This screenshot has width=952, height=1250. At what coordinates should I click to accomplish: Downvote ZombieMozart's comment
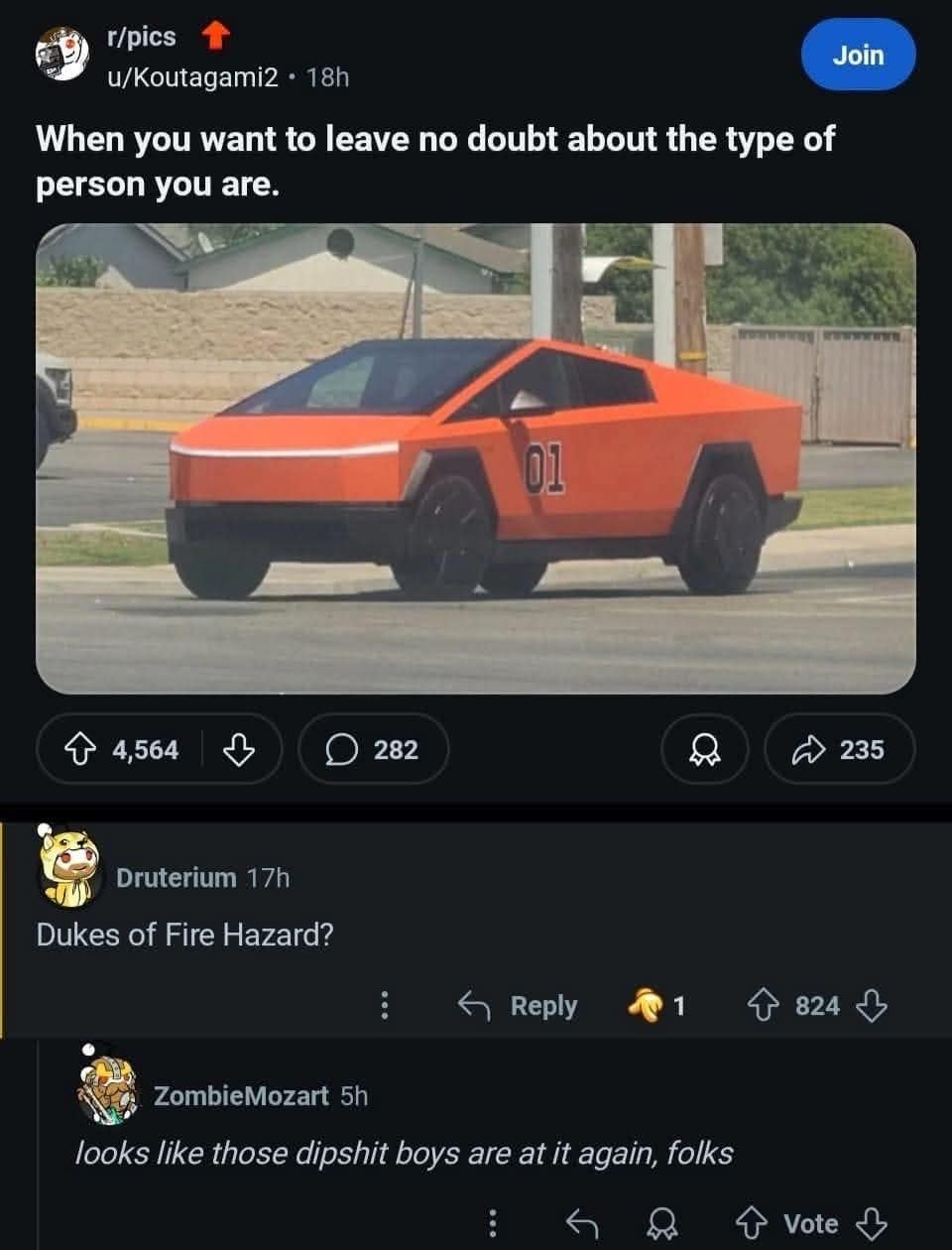pyautogui.click(x=871, y=1224)
